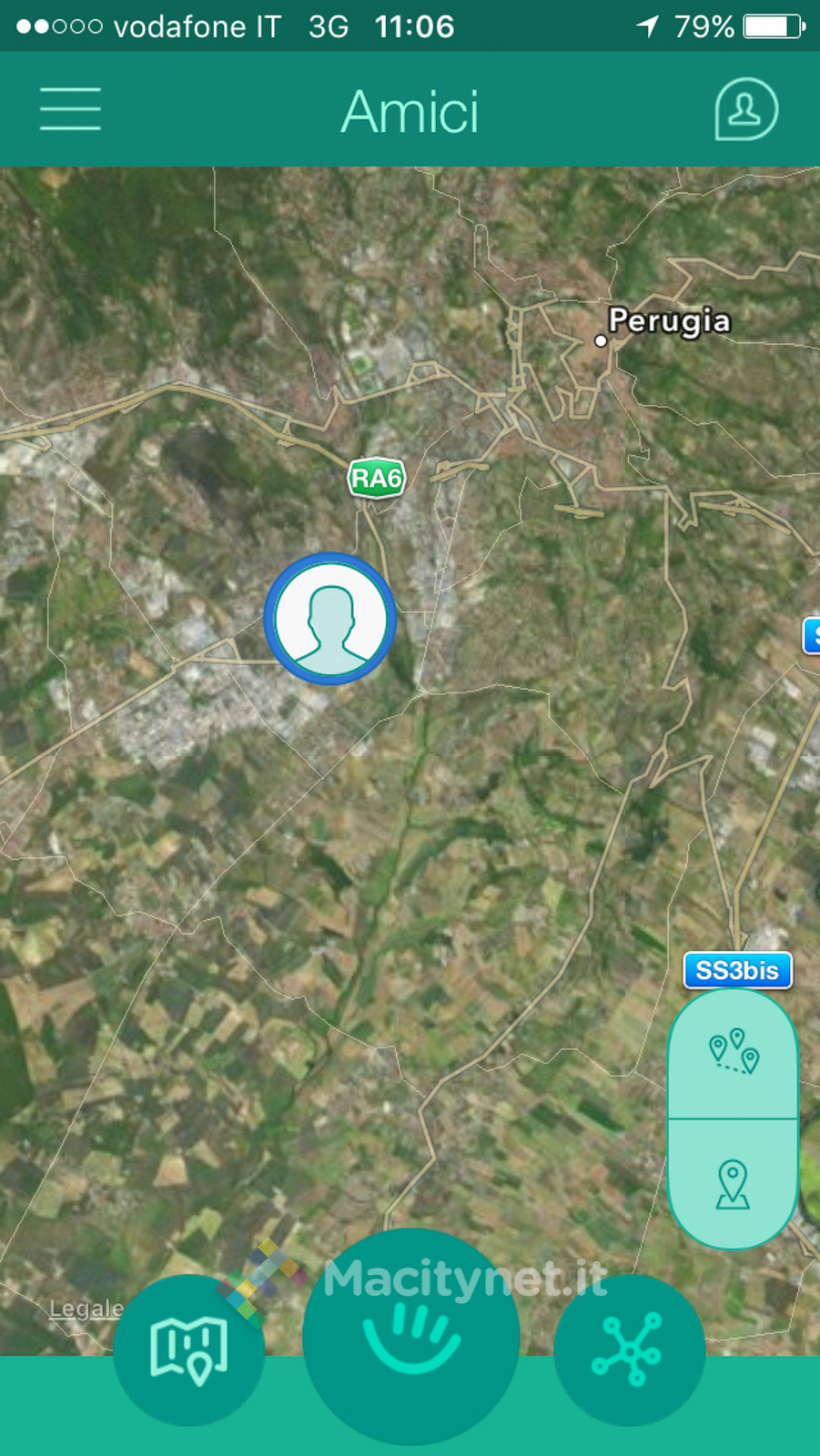Open the map location tab
The width and height of the screenshot is (820, 1456).
click(x=189, y=1349)
